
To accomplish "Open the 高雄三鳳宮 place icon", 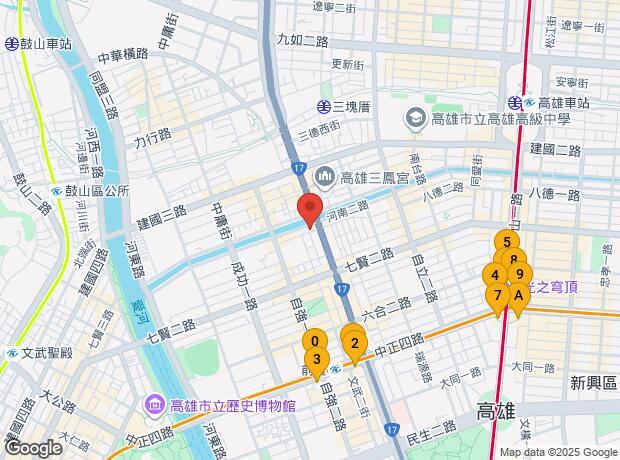I will point(327,177).
